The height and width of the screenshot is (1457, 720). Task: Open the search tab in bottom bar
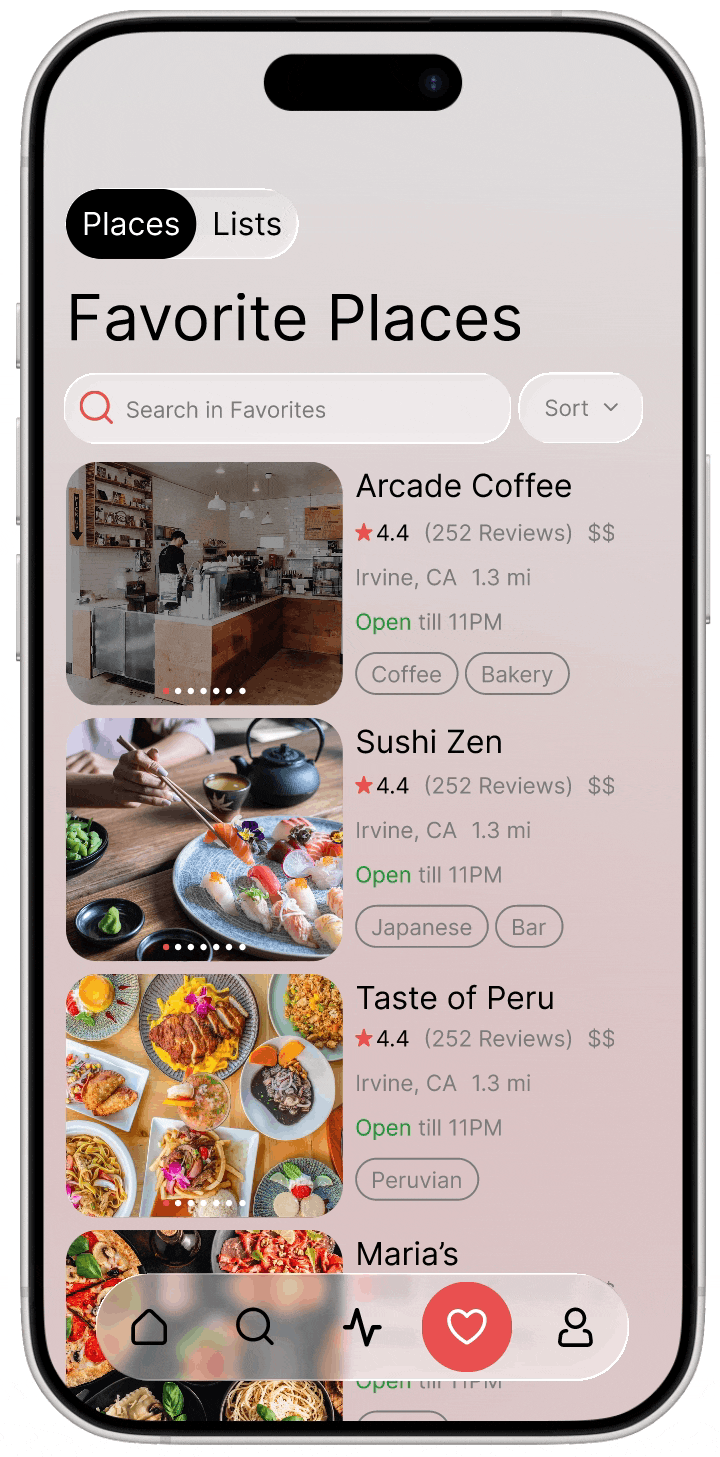(x=255, y=1327)
